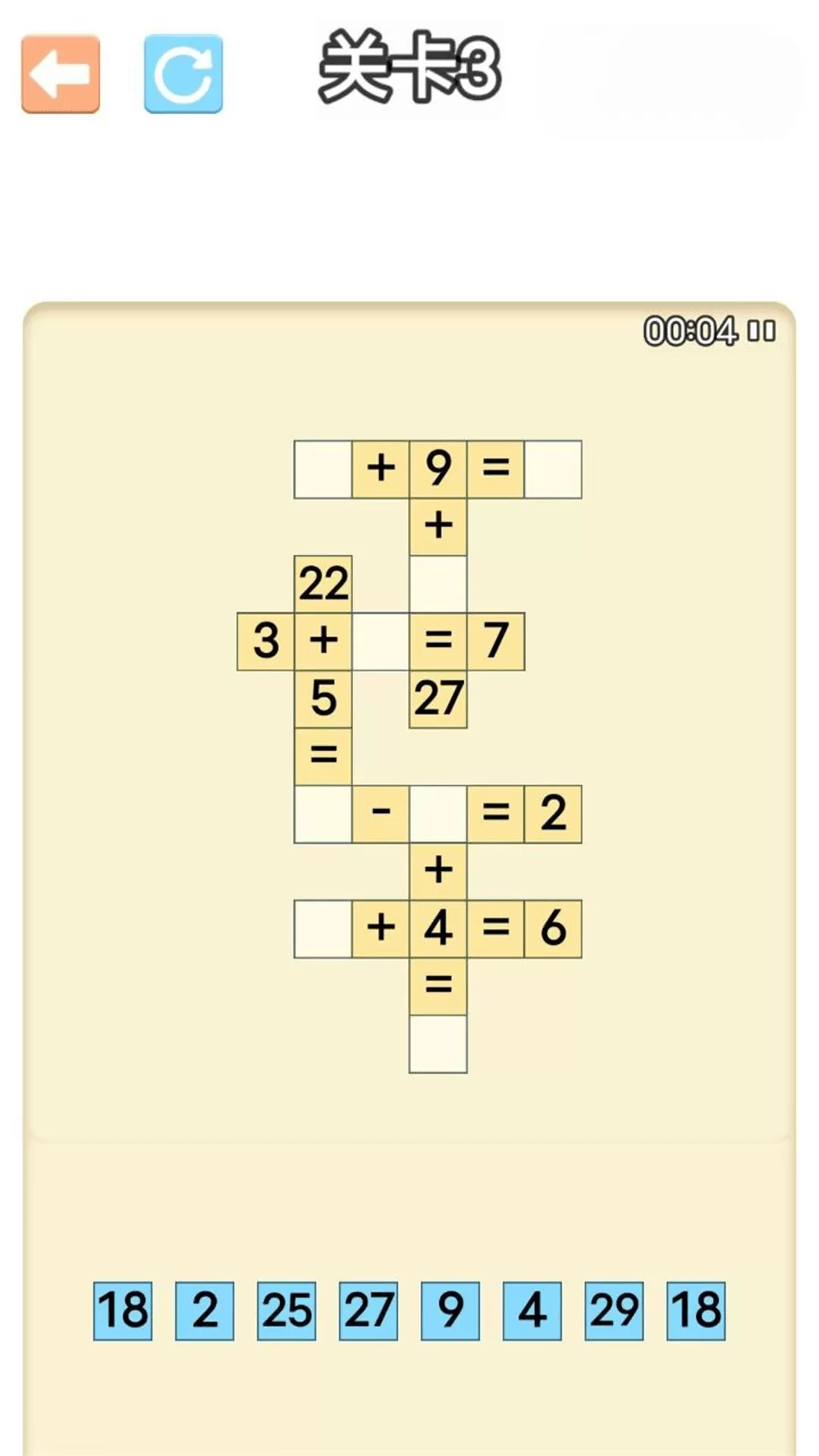Screen dimensions: 819x1456
Task: Select the number tile 25
Action: point(287,1311)
